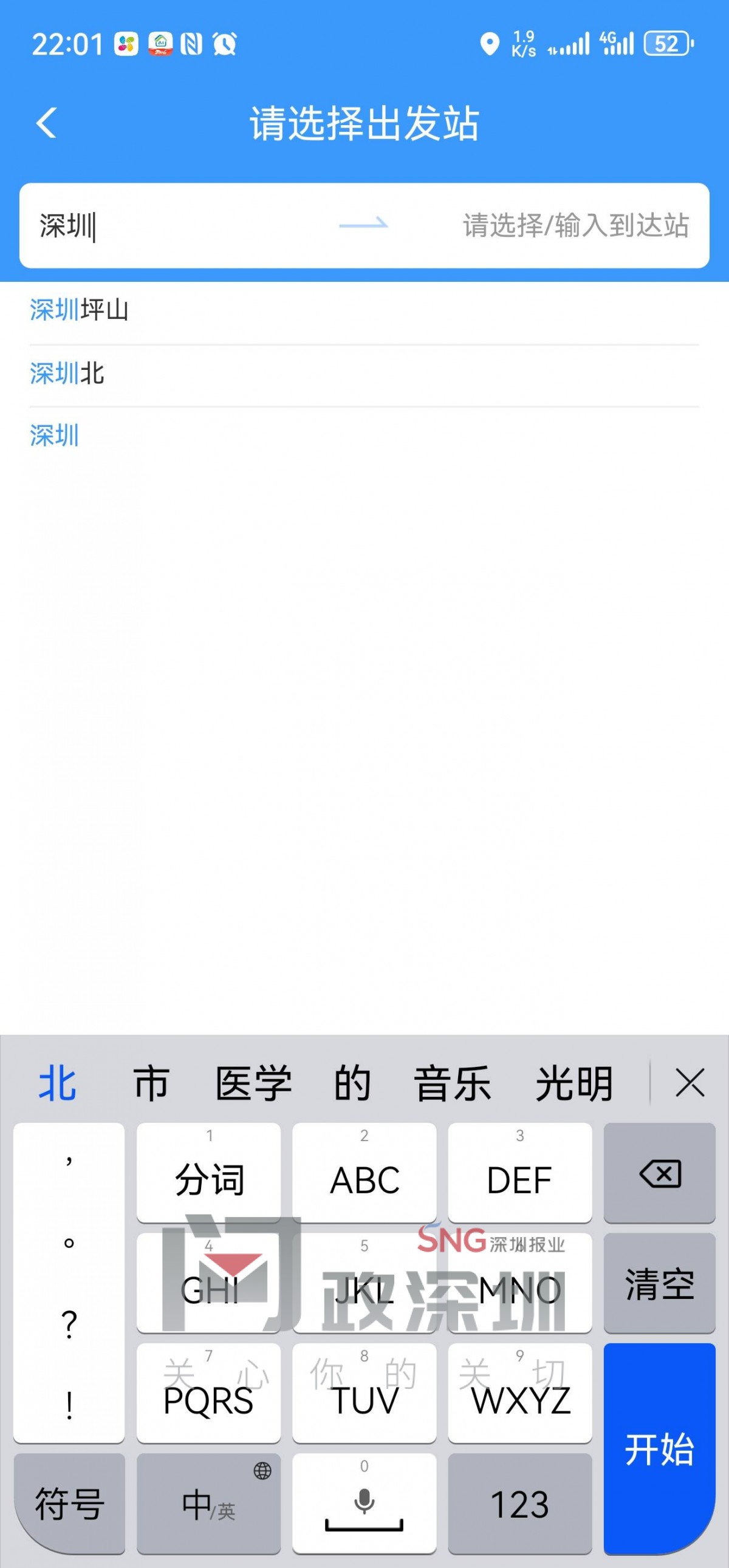
Task: Switch keyboard to 123 numbers
Action: (x=519, y=1504)
